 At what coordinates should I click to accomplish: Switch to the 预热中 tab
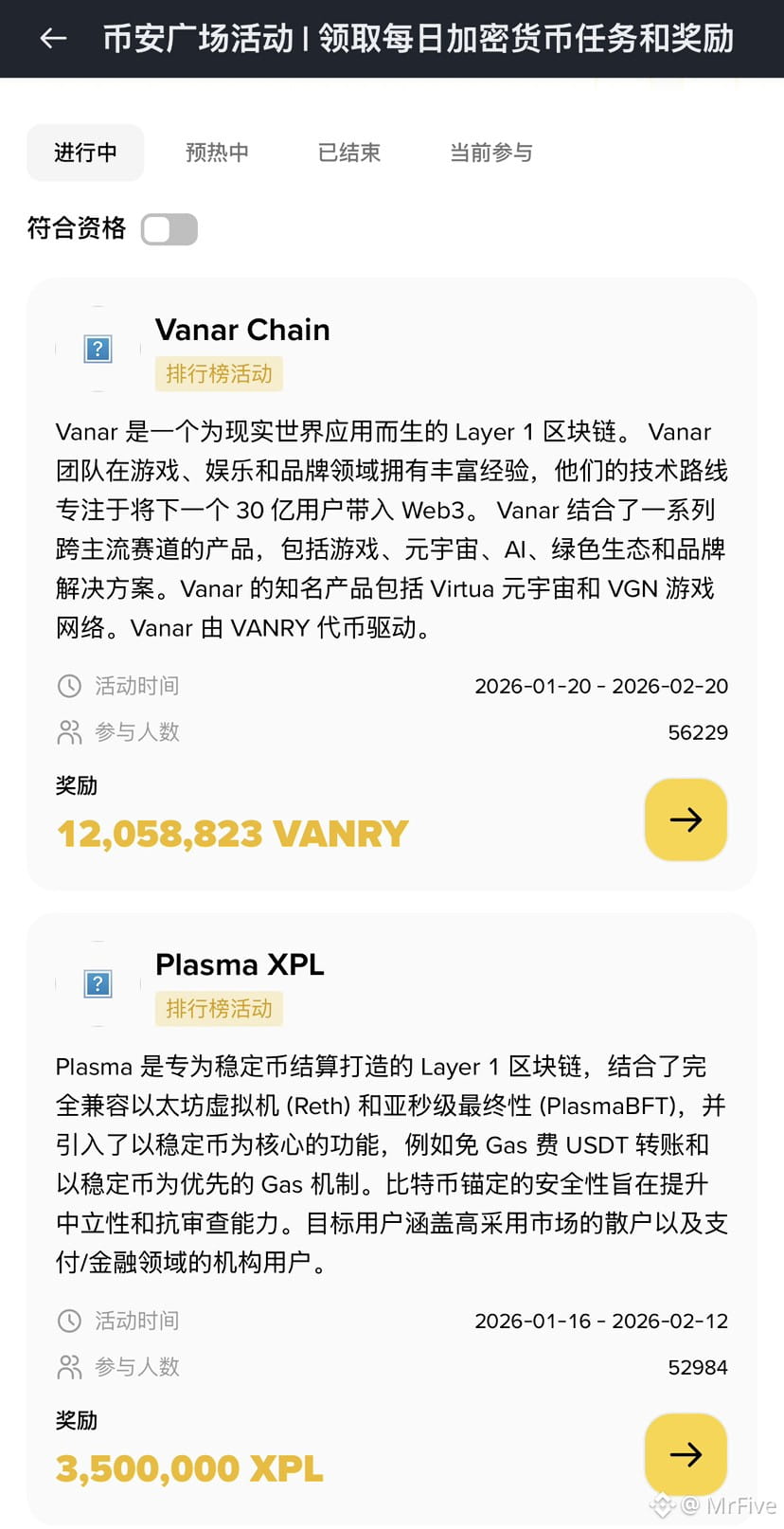point(217,153)
